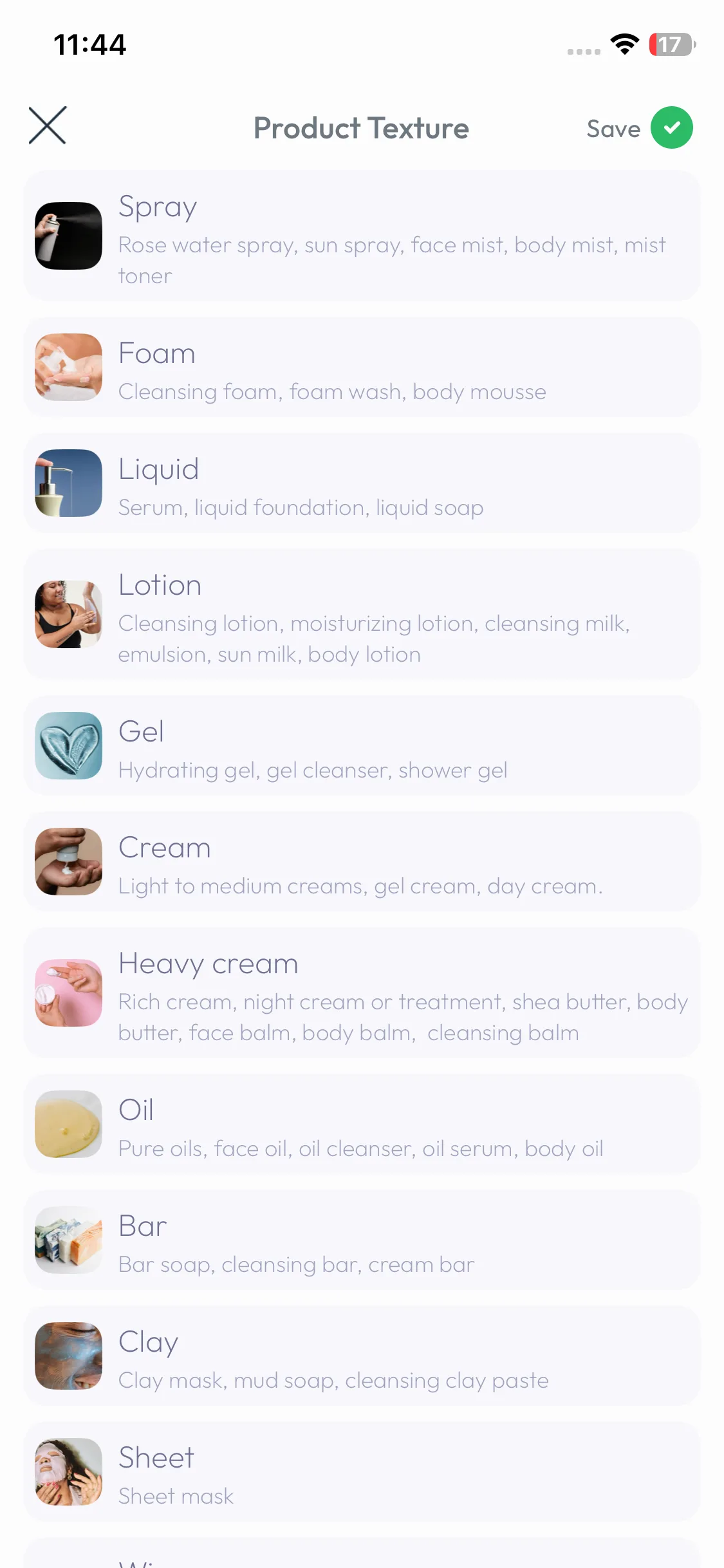Viewport: 724px width, 1568px height.
Task: Save the selected product texture
Action: 640,127
